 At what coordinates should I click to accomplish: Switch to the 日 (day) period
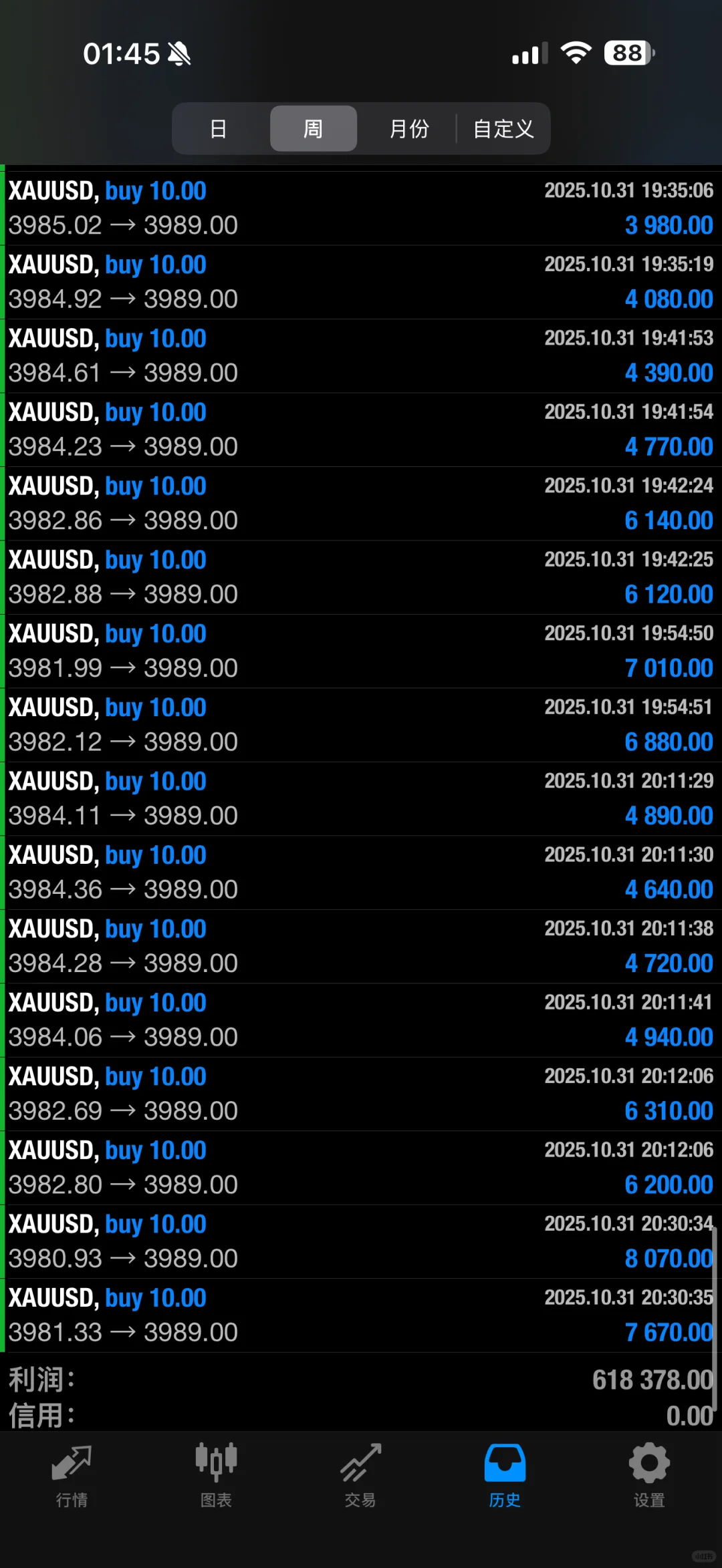click(x=219, y=128)
